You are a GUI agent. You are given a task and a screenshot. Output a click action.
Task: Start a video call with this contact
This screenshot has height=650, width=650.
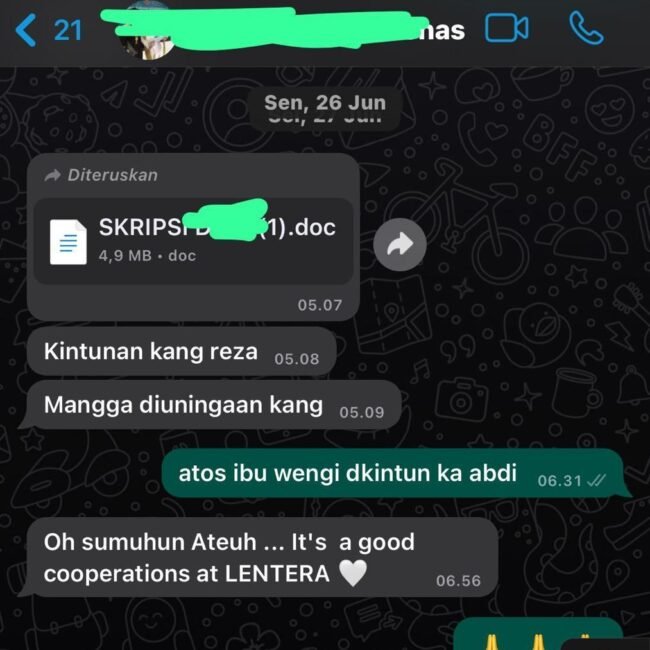point(507,29)
